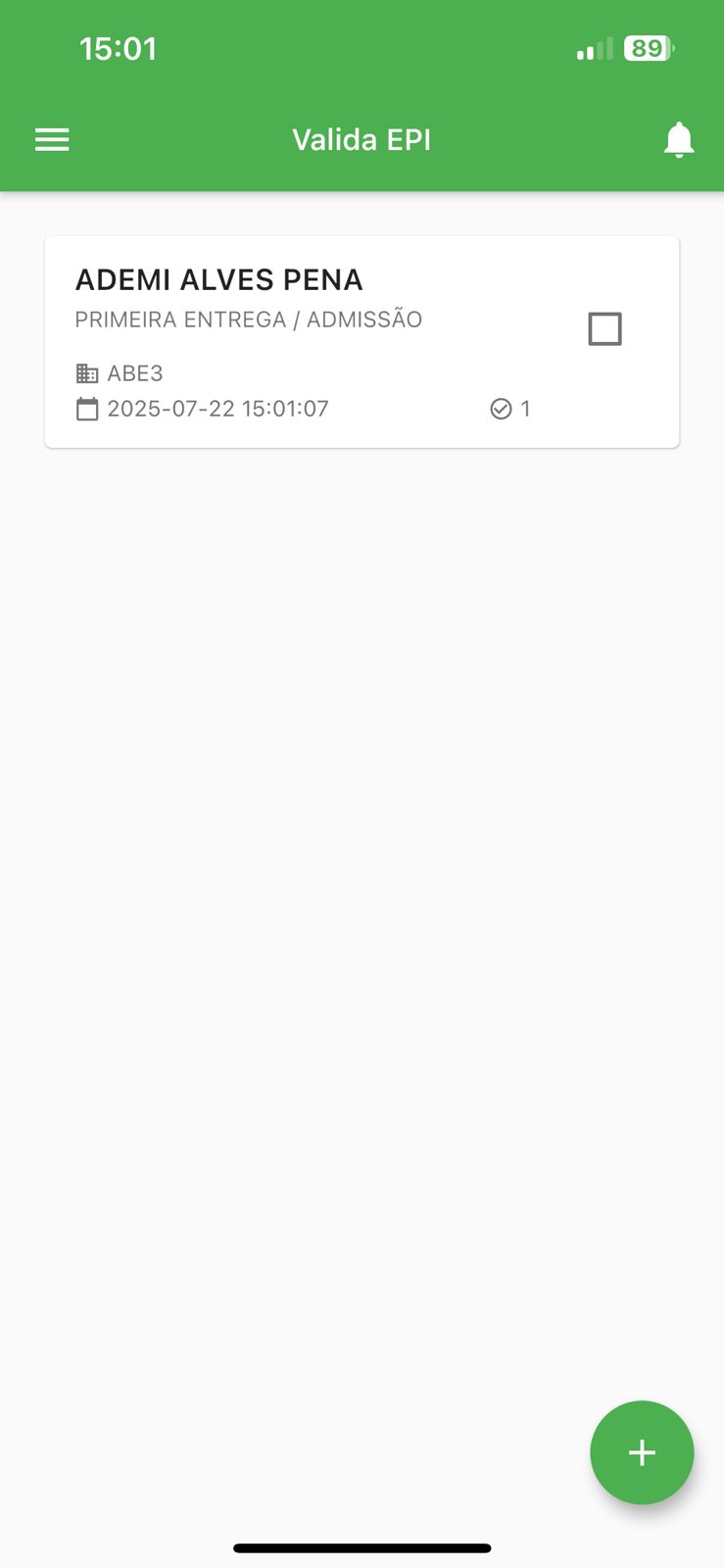Open the hamburger drawer menu
This screenshot has height=1568, width=724.
tap(52, 140)
